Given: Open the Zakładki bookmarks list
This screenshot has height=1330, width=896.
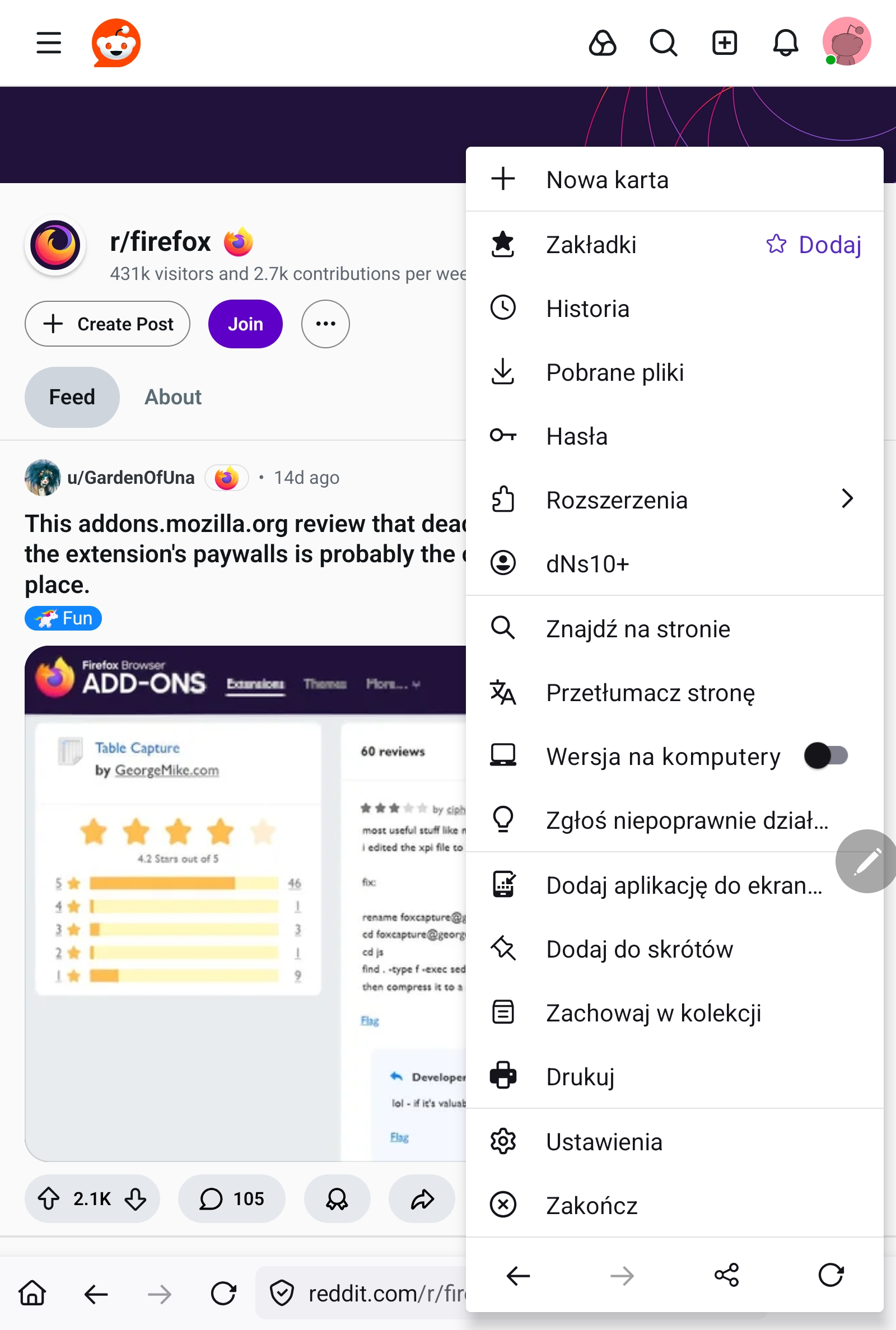Looking at the screenshot, I should coord(590,245).
